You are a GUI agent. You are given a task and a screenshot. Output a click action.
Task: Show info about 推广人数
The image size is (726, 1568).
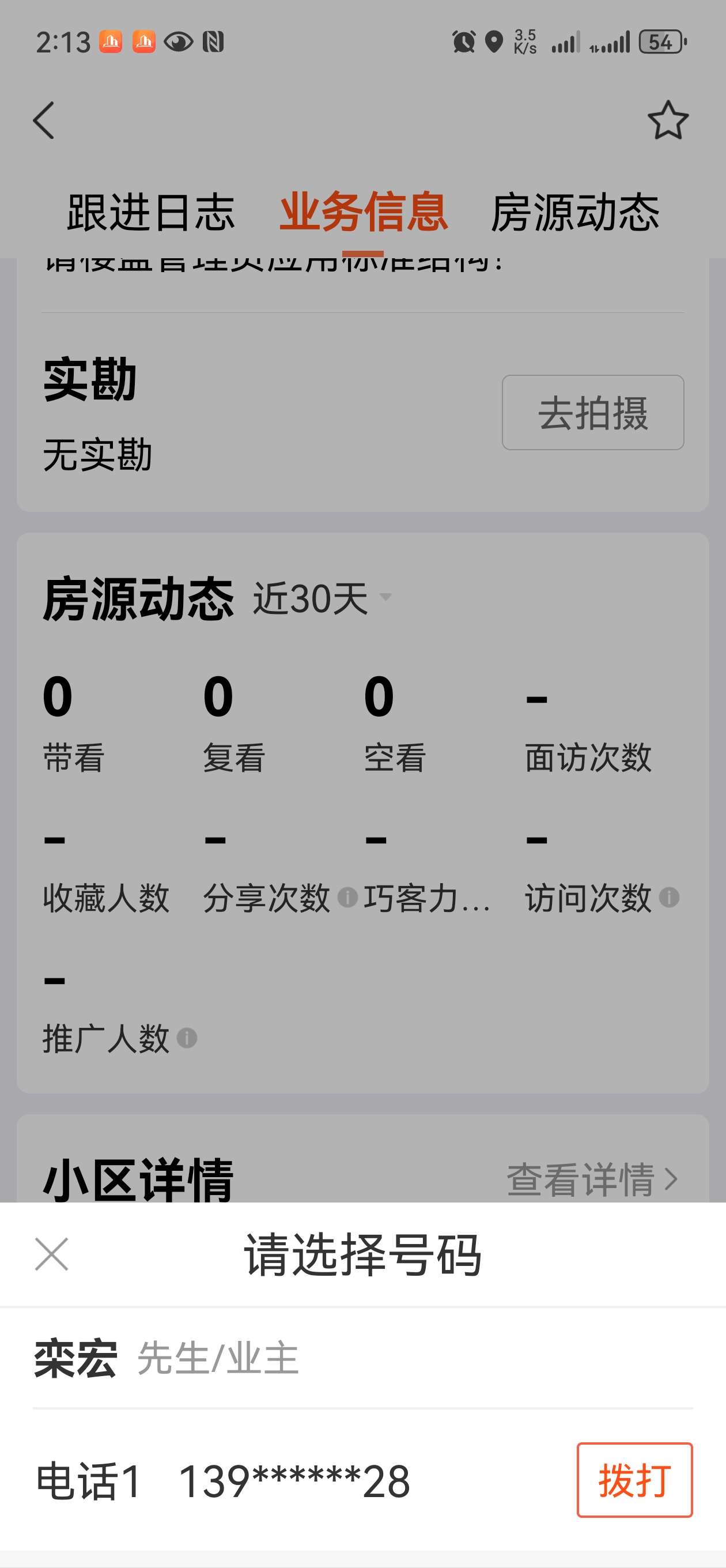click(x=187, y=1038)
